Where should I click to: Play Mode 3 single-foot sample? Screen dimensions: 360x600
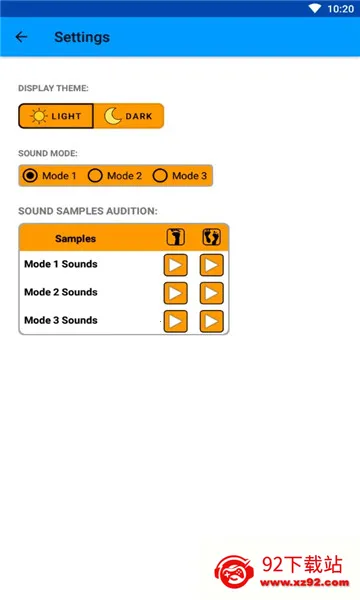click(176, 321)
